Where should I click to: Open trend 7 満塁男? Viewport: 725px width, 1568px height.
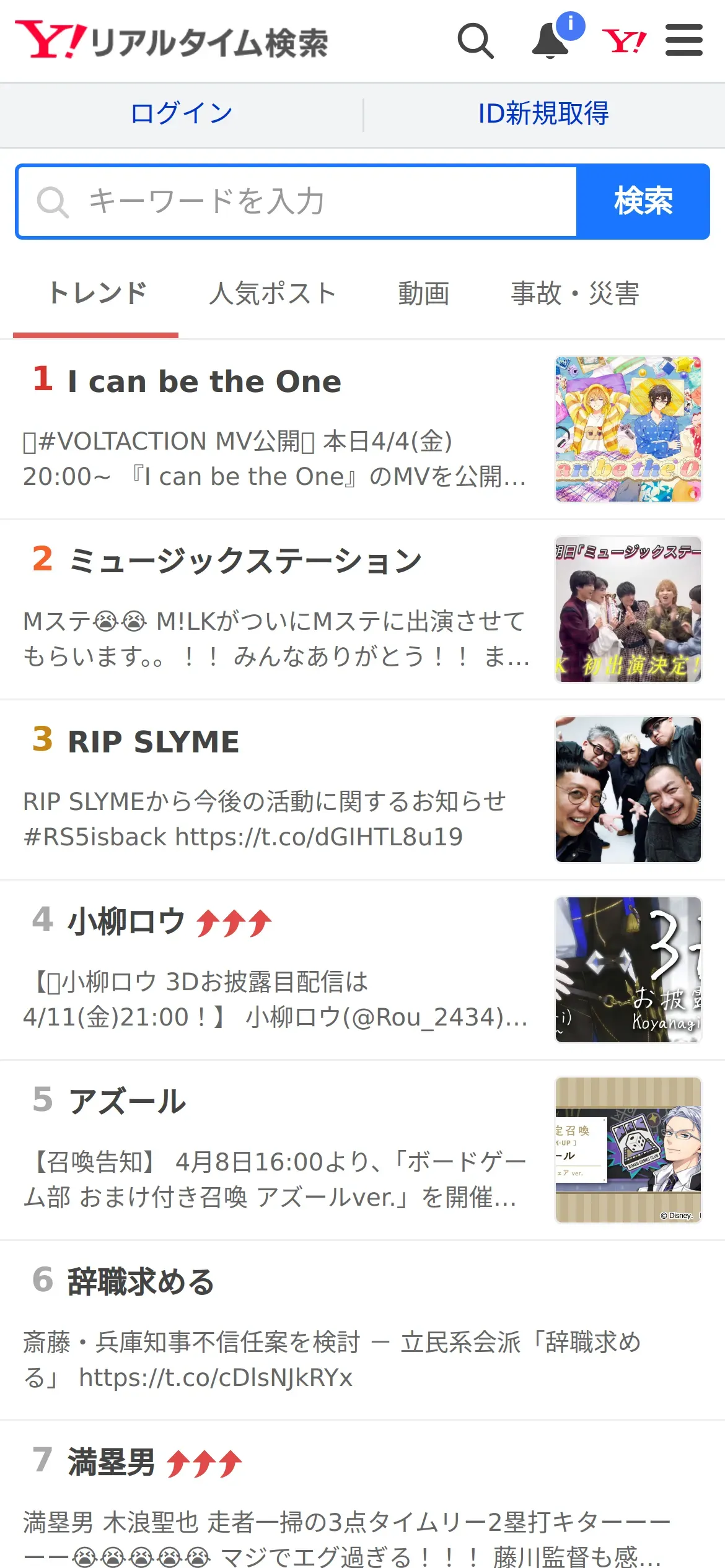(x=112, y=1463)
